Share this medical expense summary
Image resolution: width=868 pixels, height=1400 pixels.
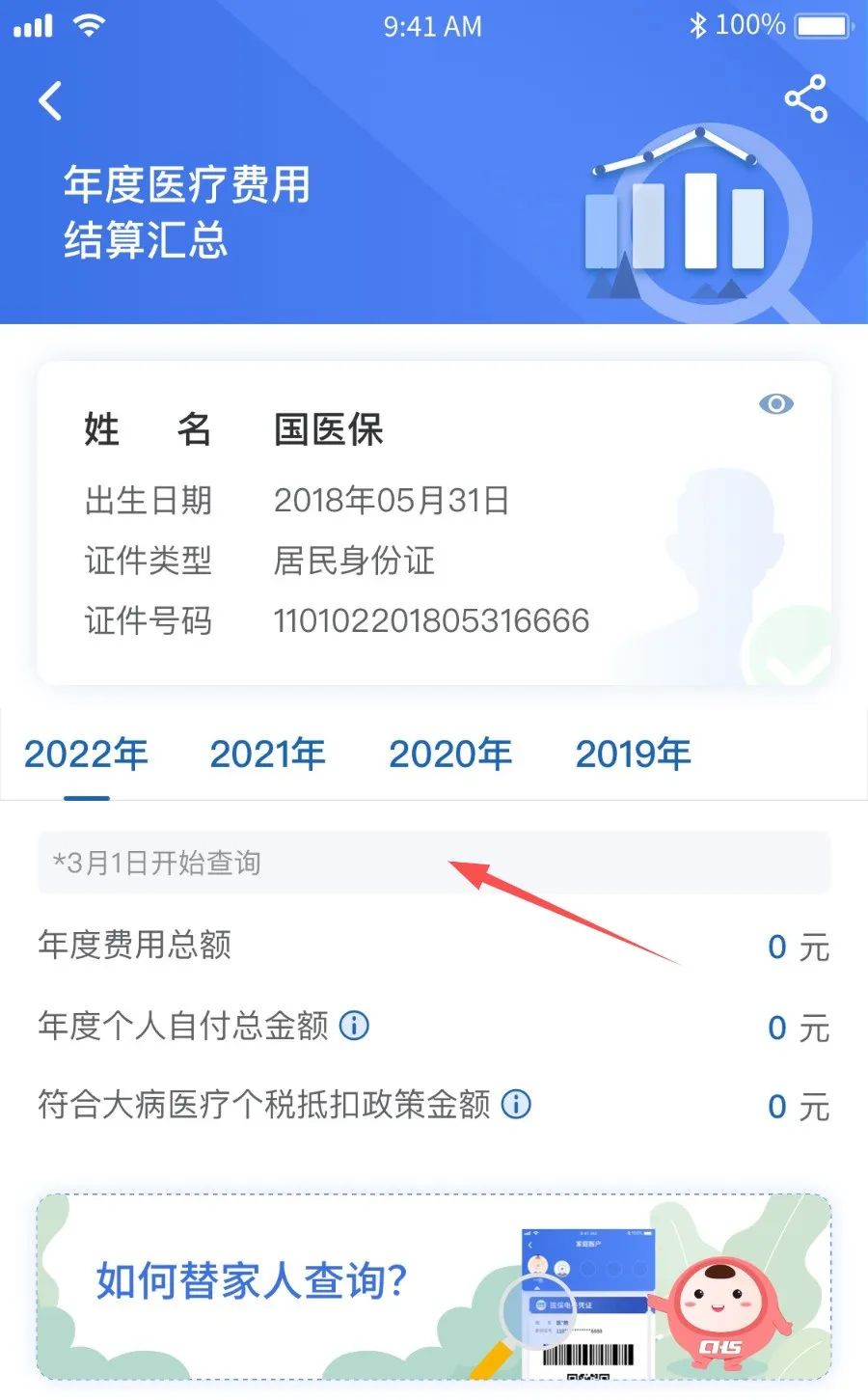tap(806, 98)
